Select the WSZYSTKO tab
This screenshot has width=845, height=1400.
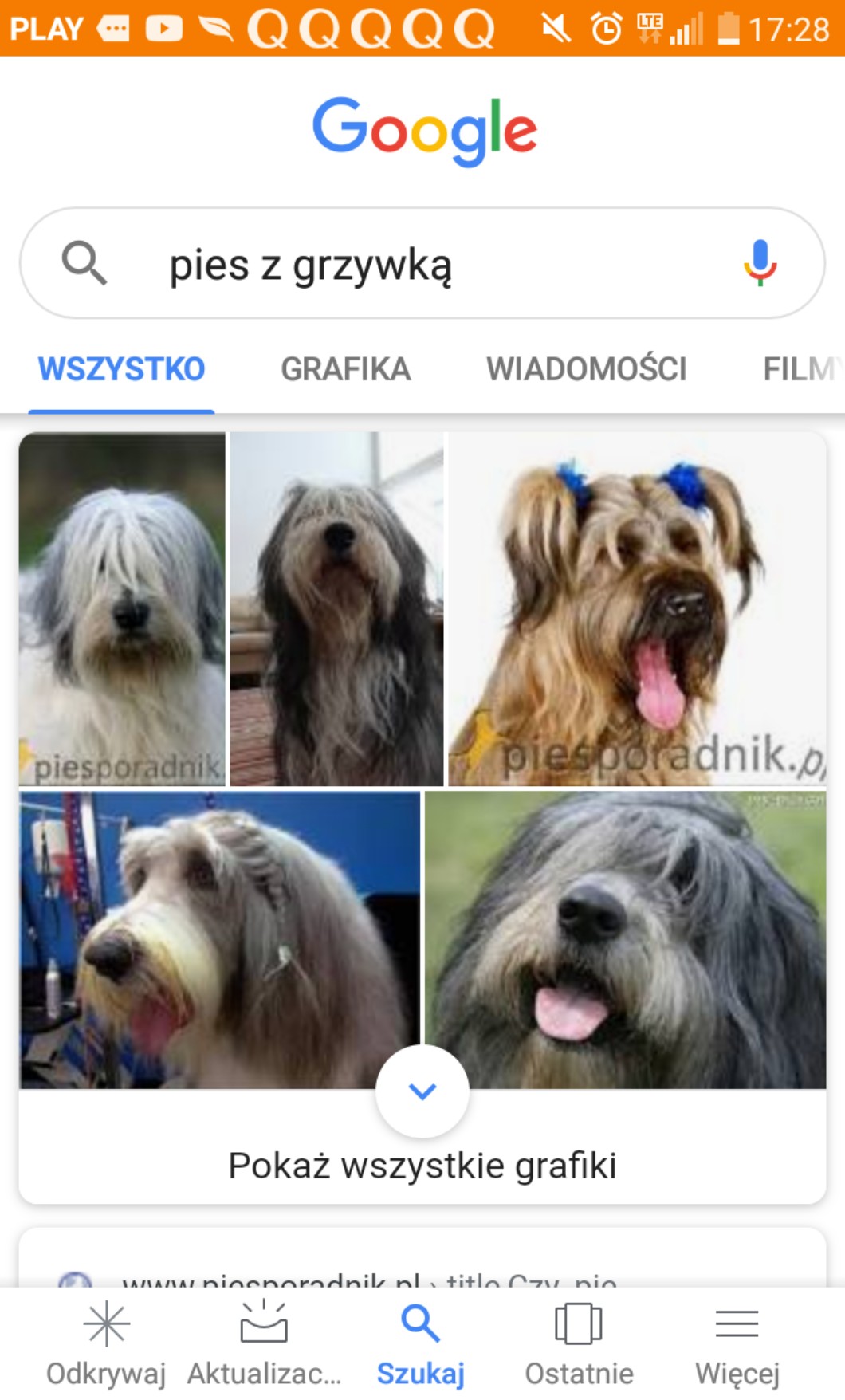(x=121, y=369)
